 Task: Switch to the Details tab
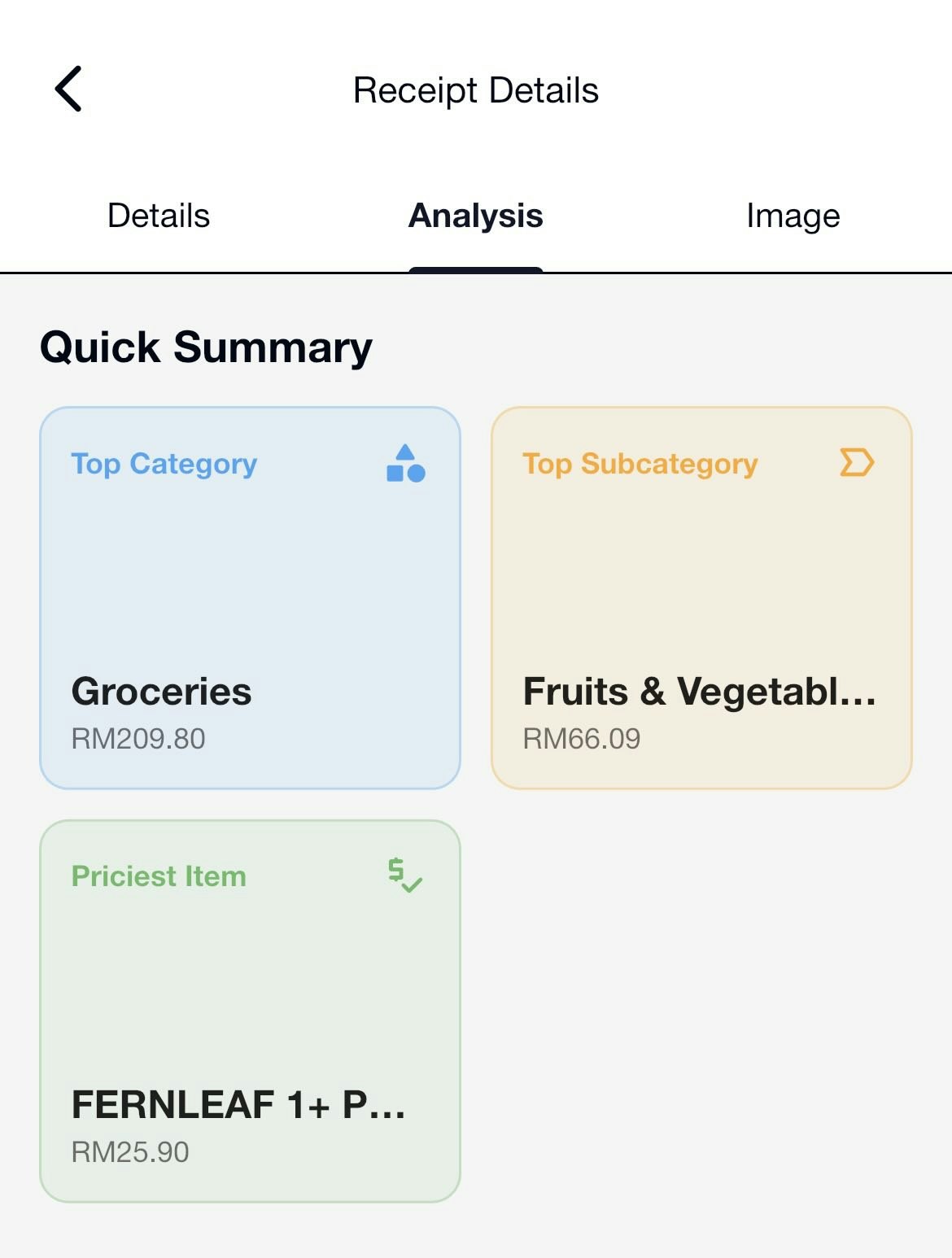point(159,216)
